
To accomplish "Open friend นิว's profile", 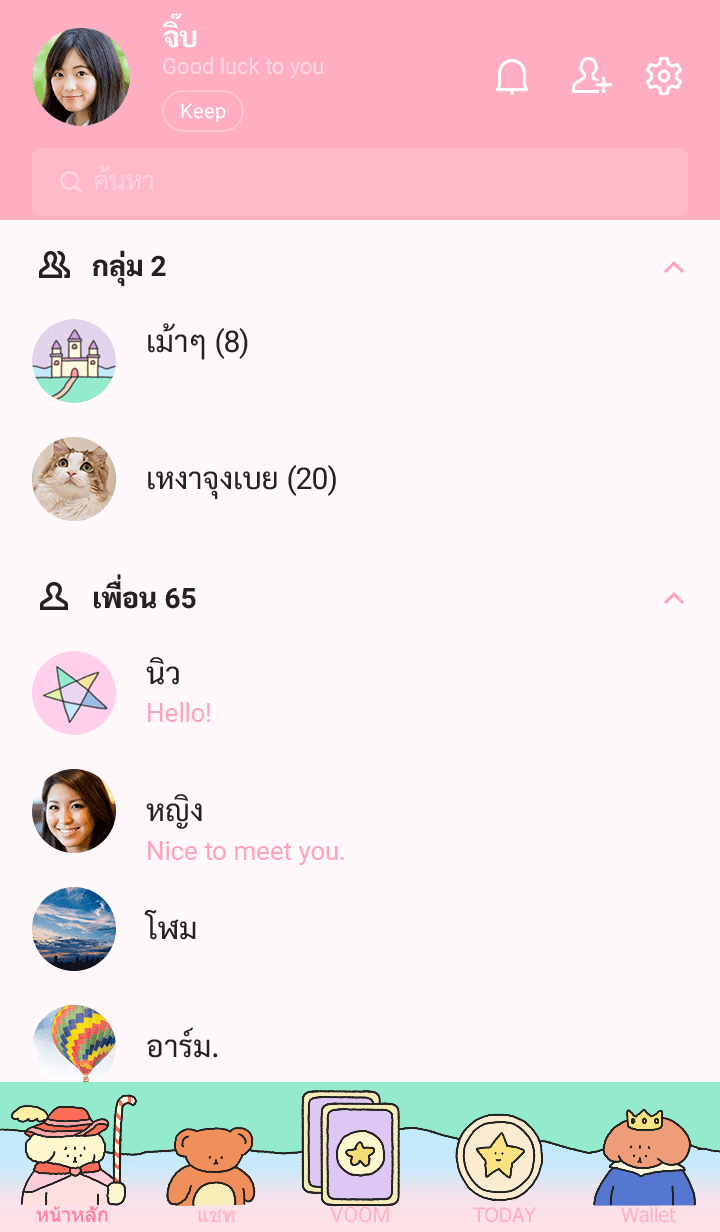I will click(163, 675).
